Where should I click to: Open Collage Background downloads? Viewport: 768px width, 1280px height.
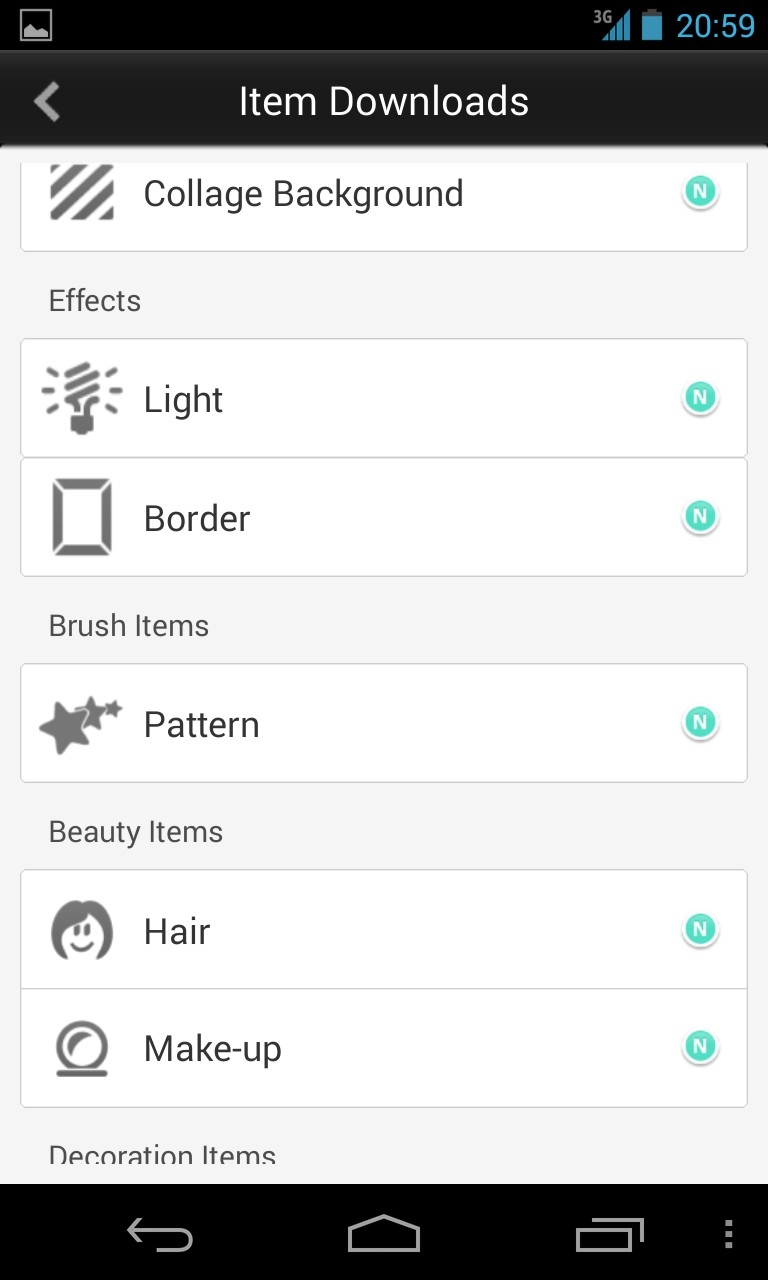click(x=384, y=200)
